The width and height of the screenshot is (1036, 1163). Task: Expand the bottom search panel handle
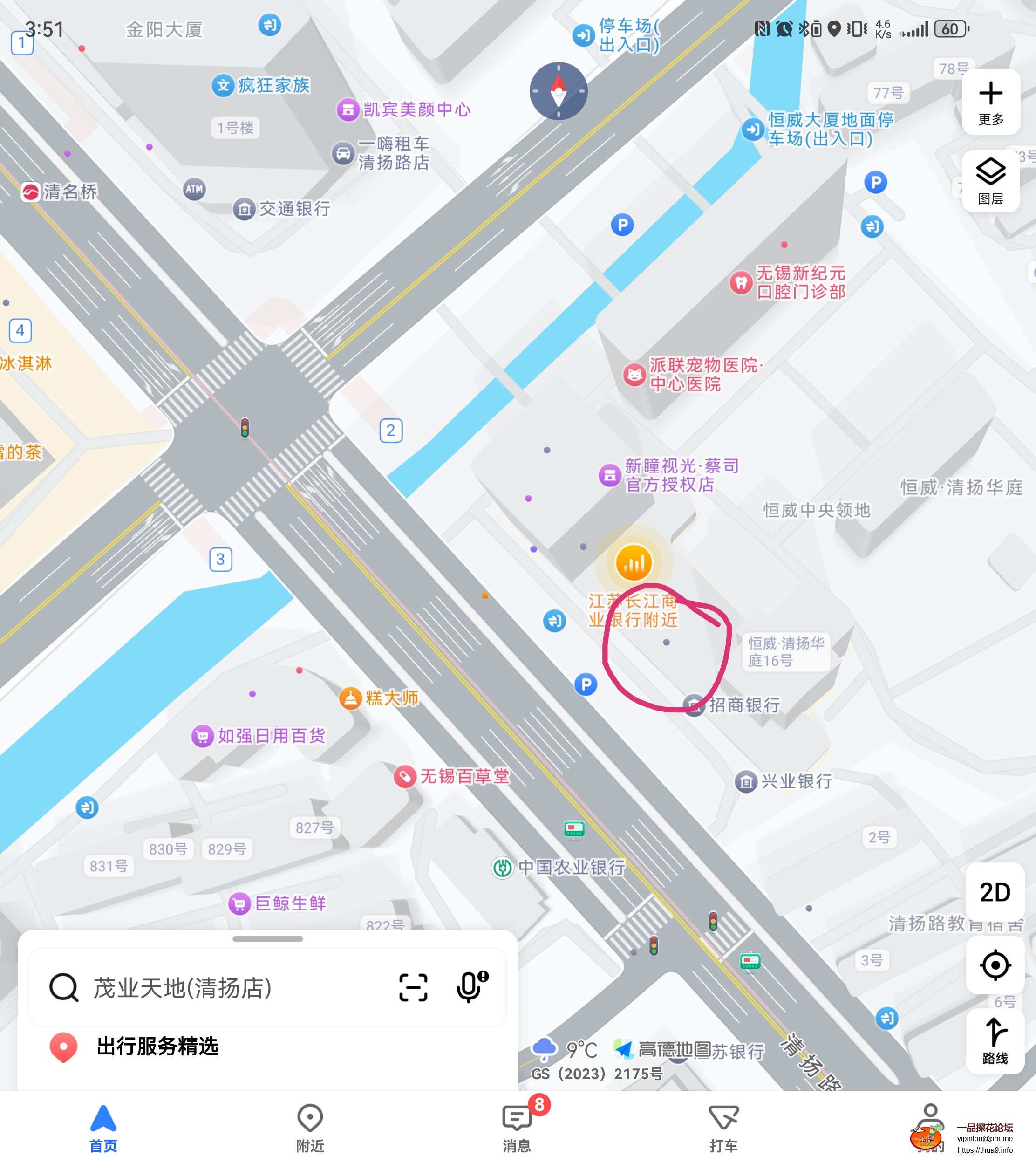pyautogui.click(x=267, y=939)
